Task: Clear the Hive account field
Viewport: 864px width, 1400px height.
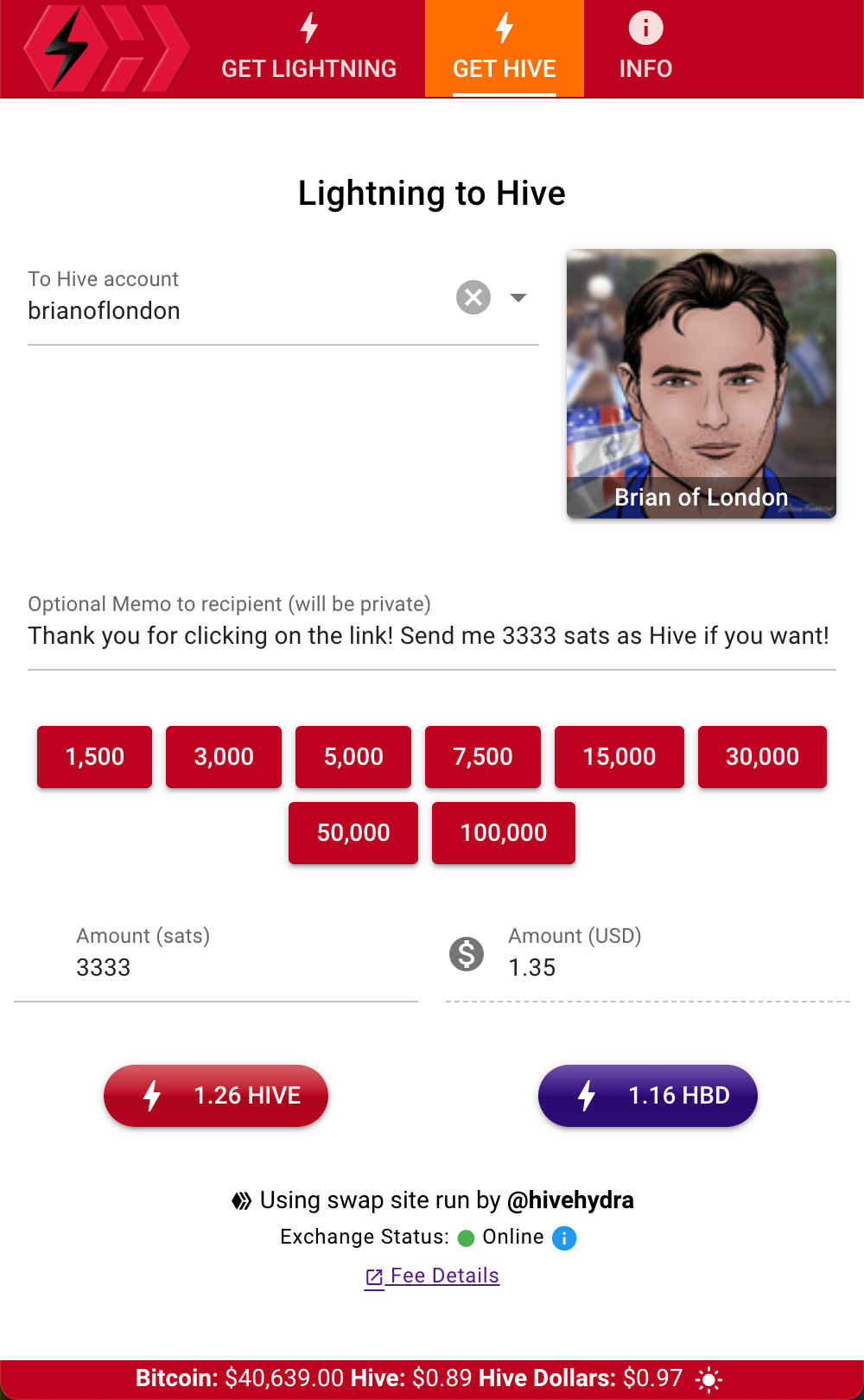Action: [x=473, y=297]
